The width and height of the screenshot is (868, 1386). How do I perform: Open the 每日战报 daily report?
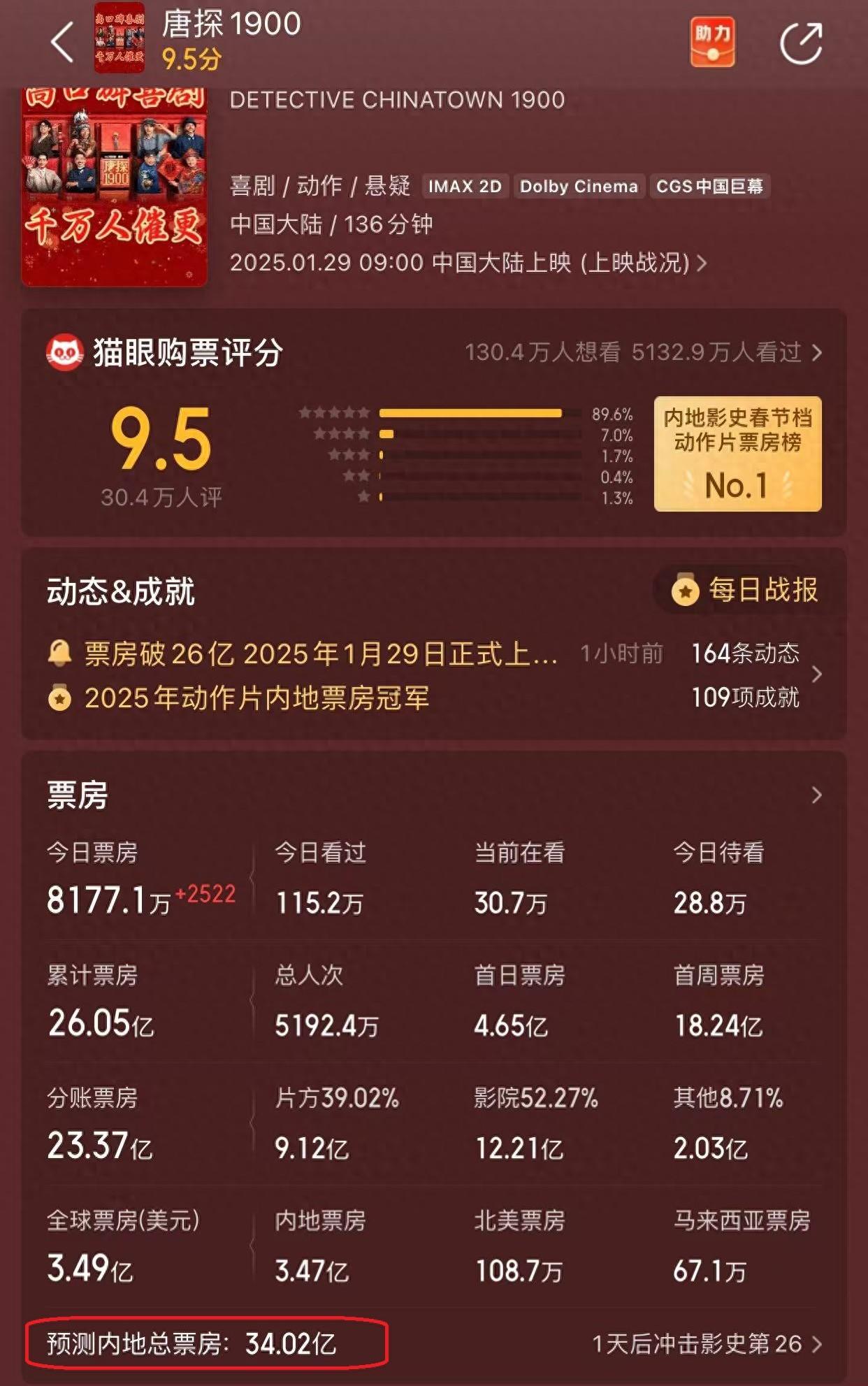pos(746,591)
